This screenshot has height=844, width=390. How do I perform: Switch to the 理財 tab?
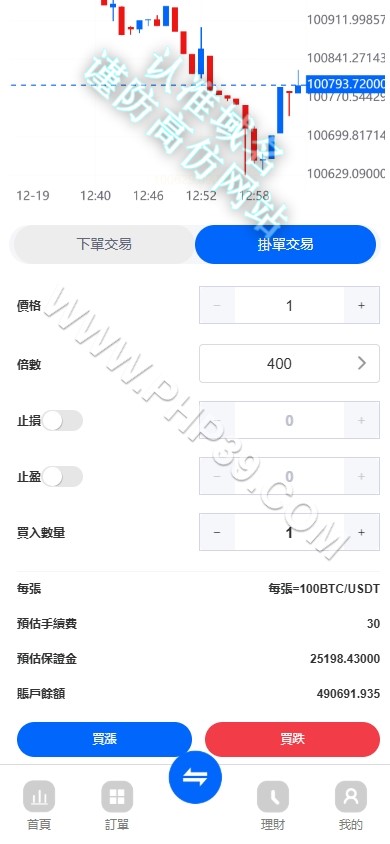click(273, 805)
